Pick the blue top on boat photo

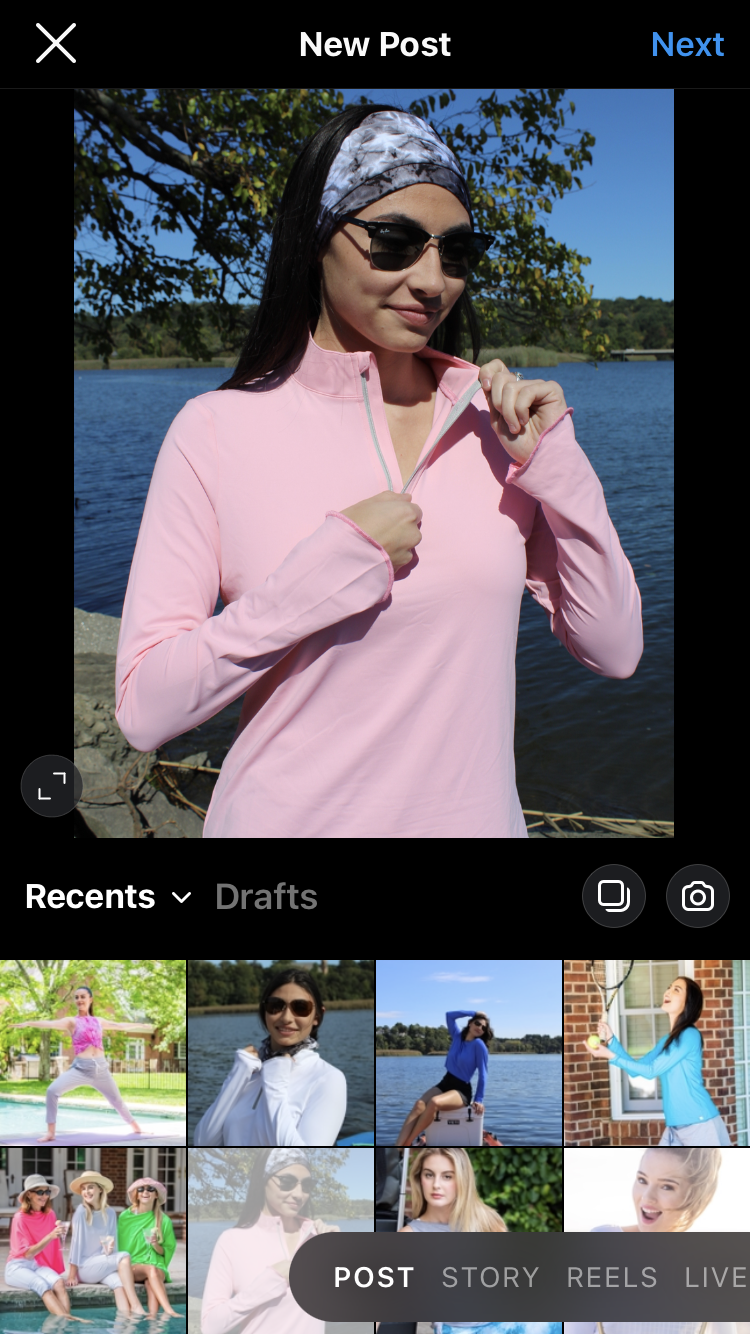[x=469, y=1052]
